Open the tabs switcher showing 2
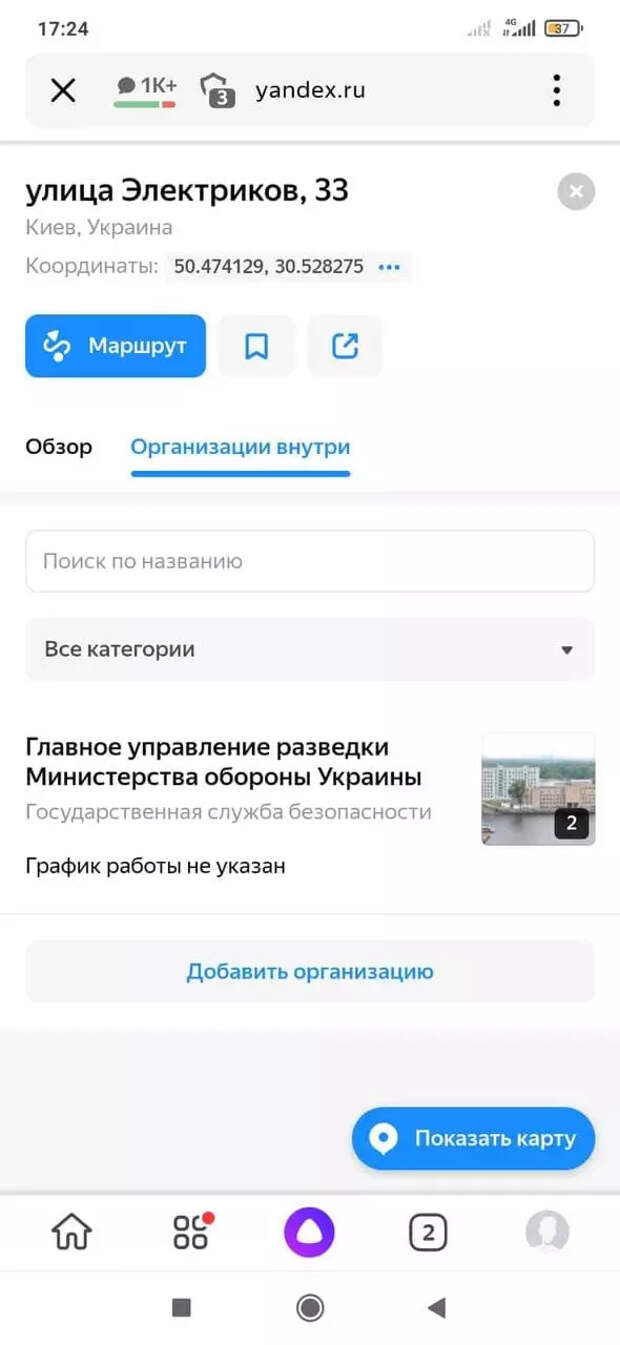 (x=428, y=1232)
